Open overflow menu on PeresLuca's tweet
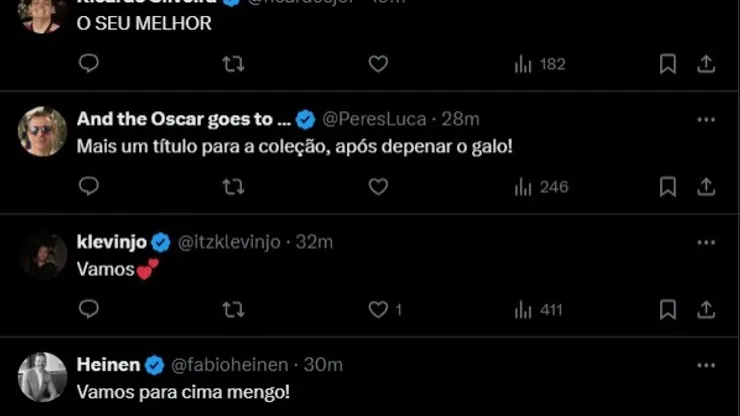Viewport: 740px width, 416px height. click(x=706, y=120)
